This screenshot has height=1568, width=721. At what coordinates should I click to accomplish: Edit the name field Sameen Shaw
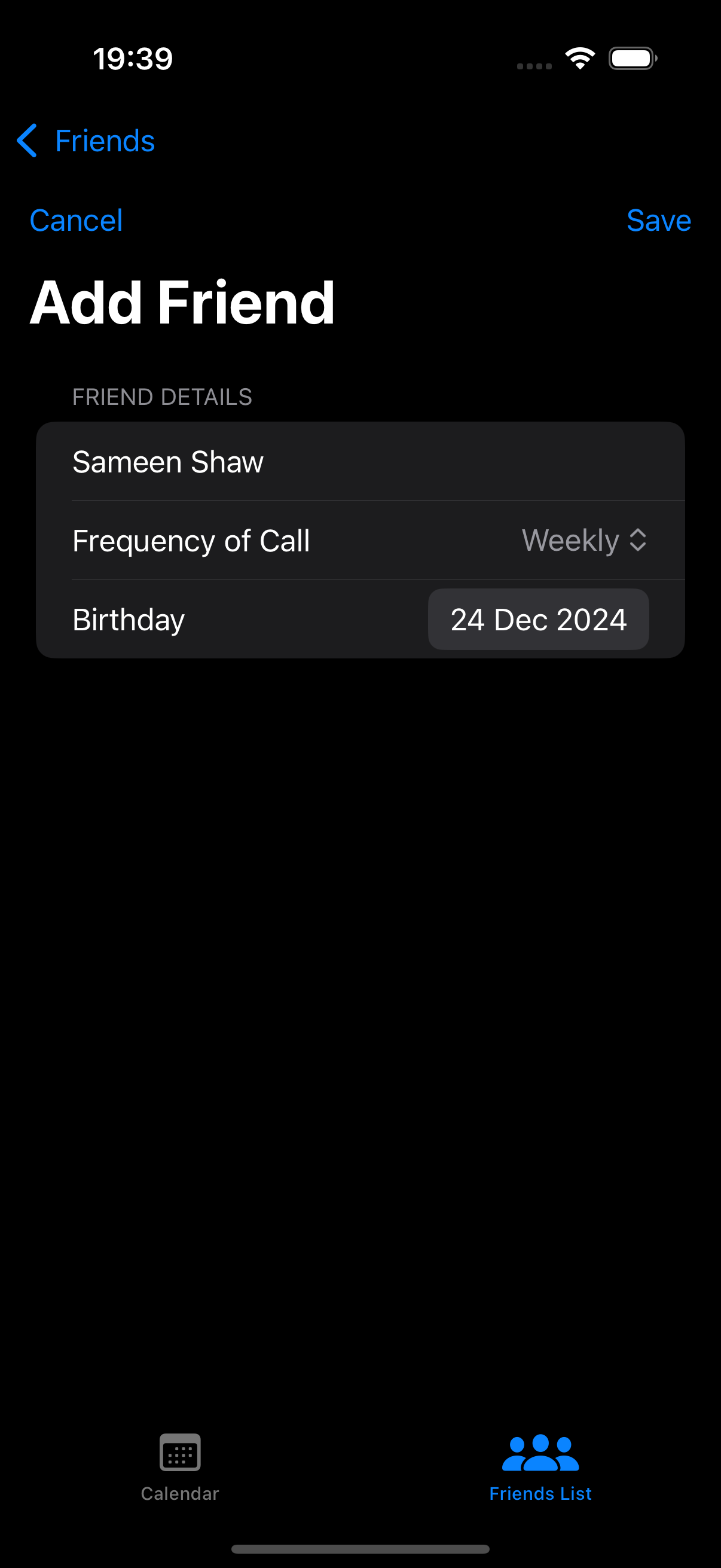[x=360, y=462]
